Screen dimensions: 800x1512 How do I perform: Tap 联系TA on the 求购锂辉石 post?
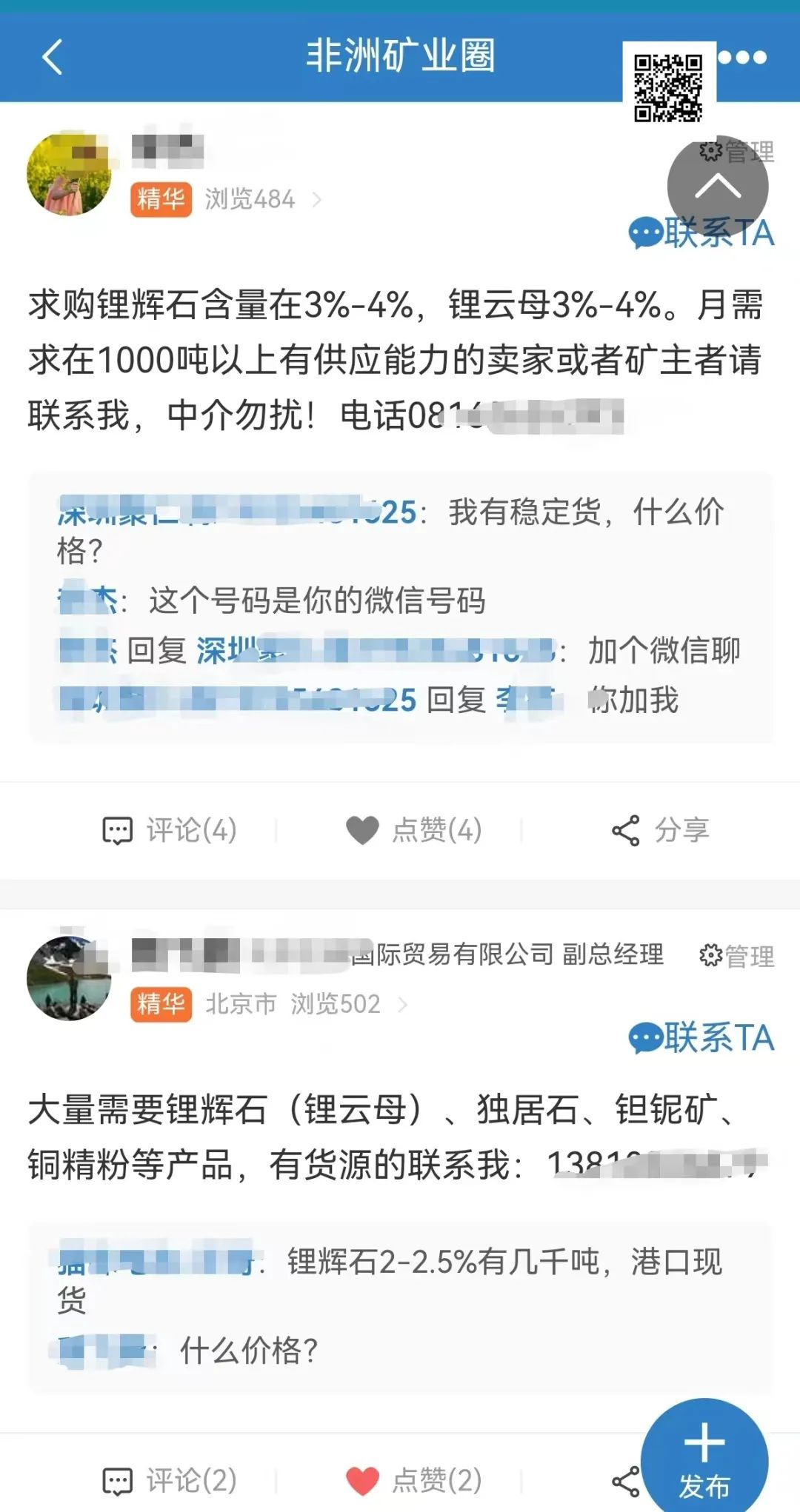[x=701, y=234]
